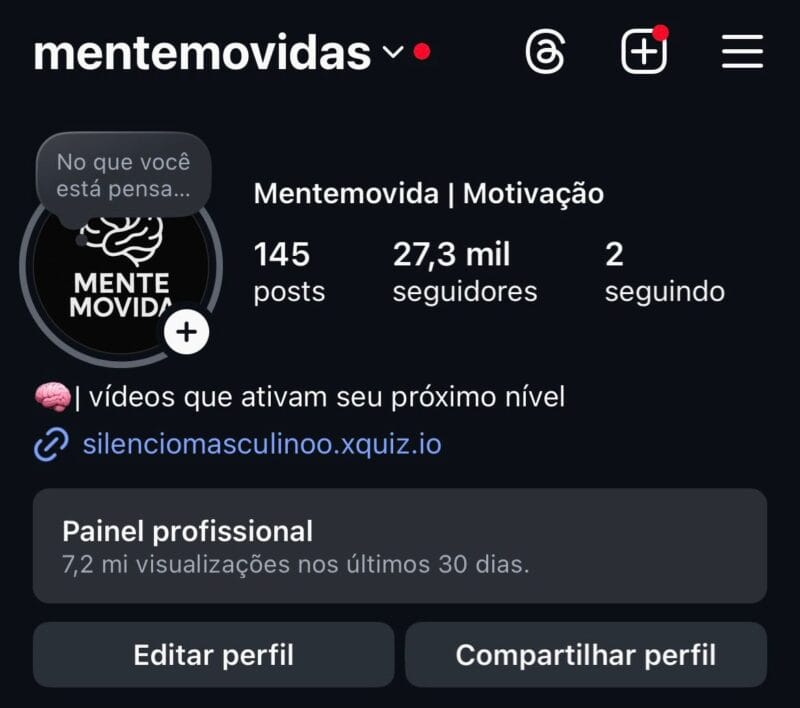
Task: Open the Painel profissional card
Action: point(400,545)
